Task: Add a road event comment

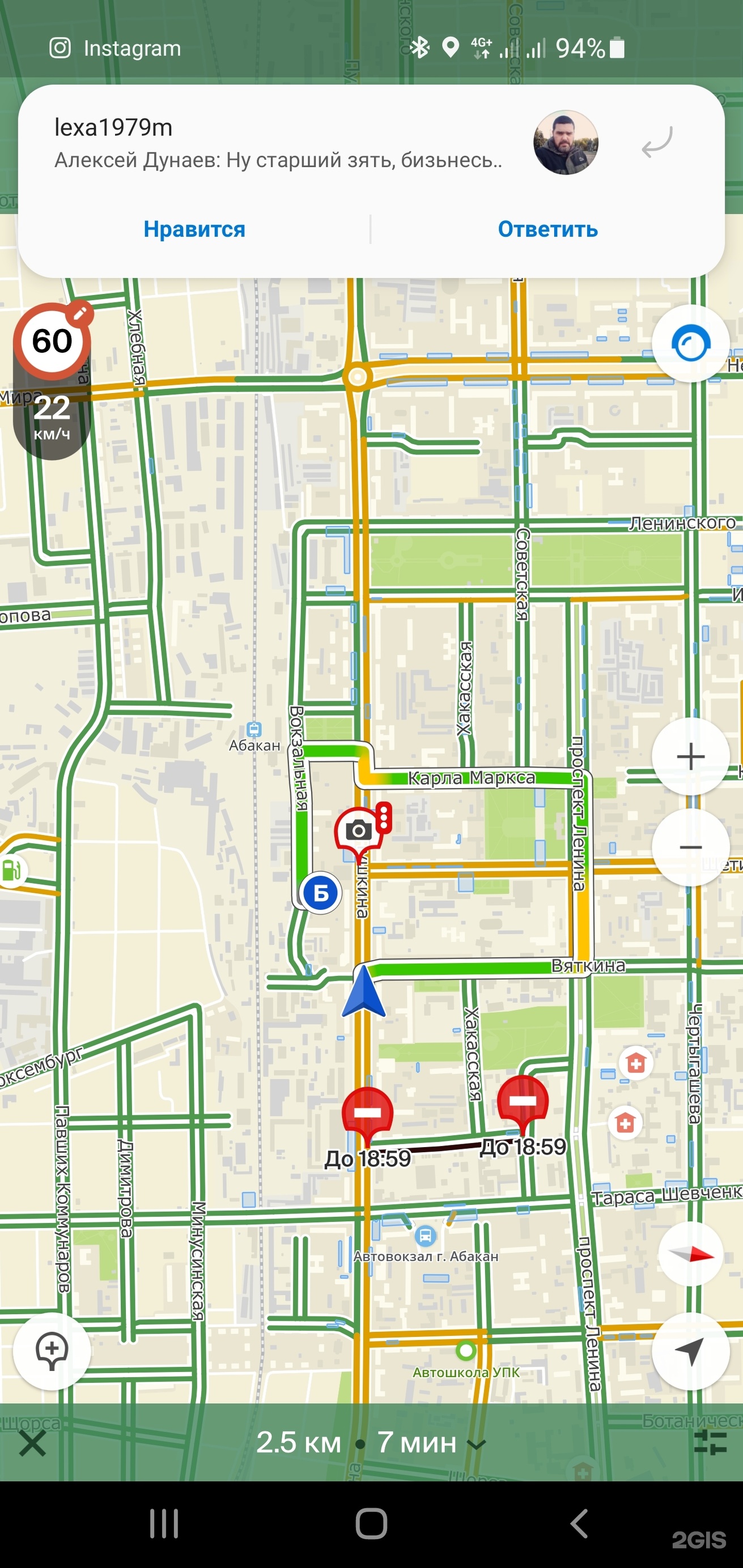Action: [52, 1351]
